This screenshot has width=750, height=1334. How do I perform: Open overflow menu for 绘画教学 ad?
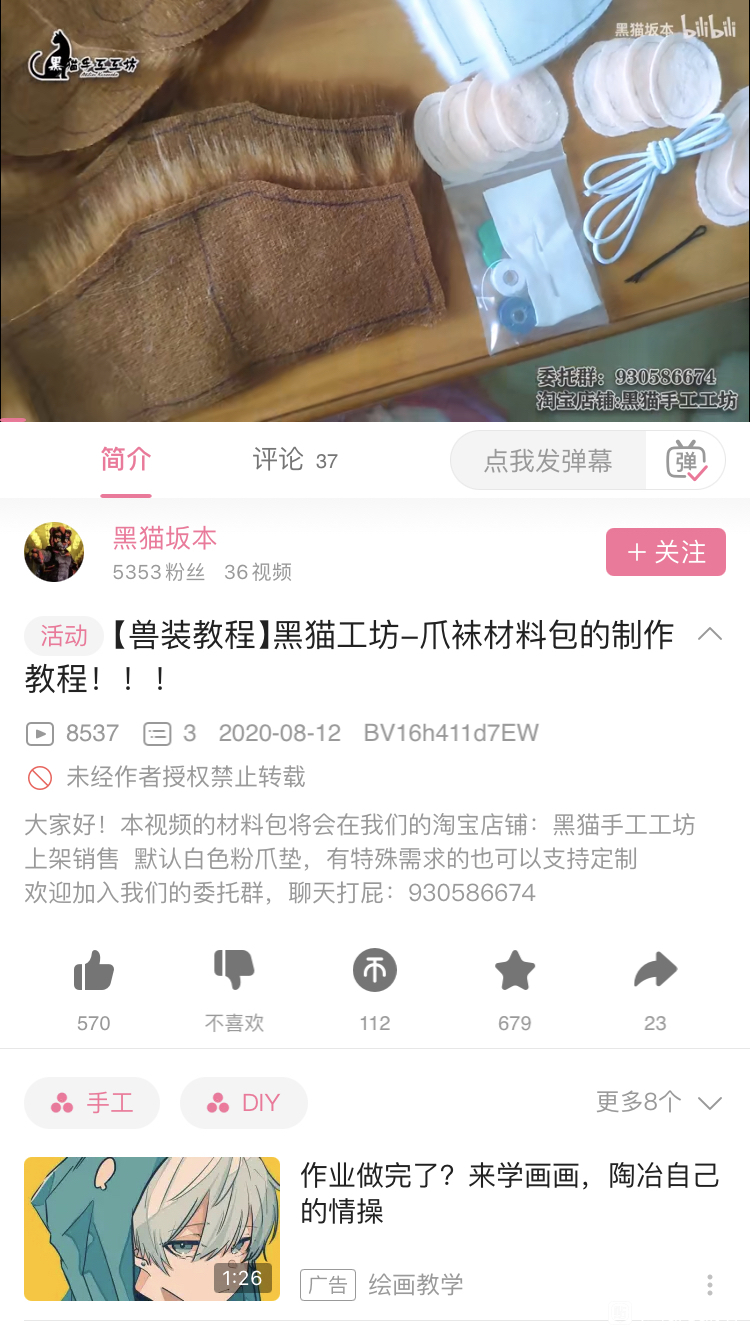coord(709,1285)
